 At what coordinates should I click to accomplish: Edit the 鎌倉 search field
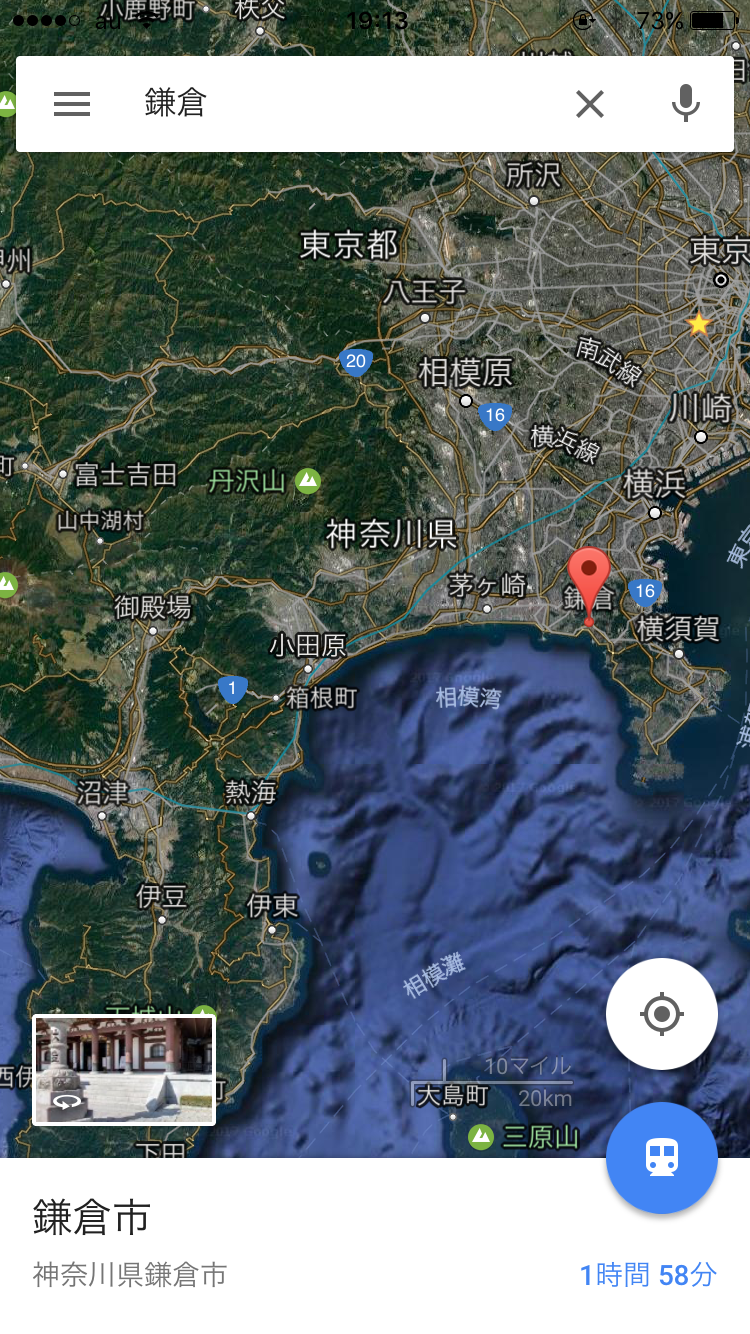[340, 104]
